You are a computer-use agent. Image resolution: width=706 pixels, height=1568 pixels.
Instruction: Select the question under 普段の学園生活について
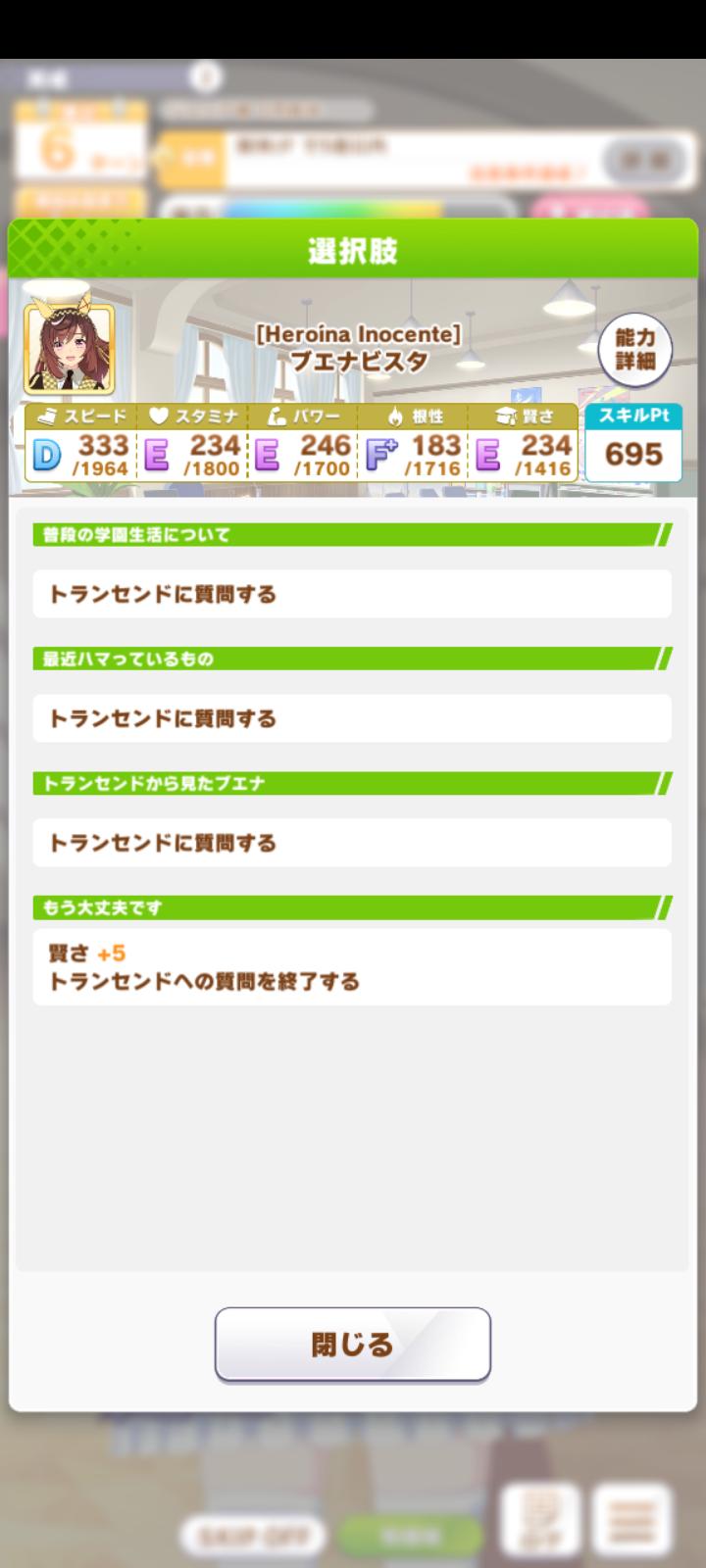point(352,594)
